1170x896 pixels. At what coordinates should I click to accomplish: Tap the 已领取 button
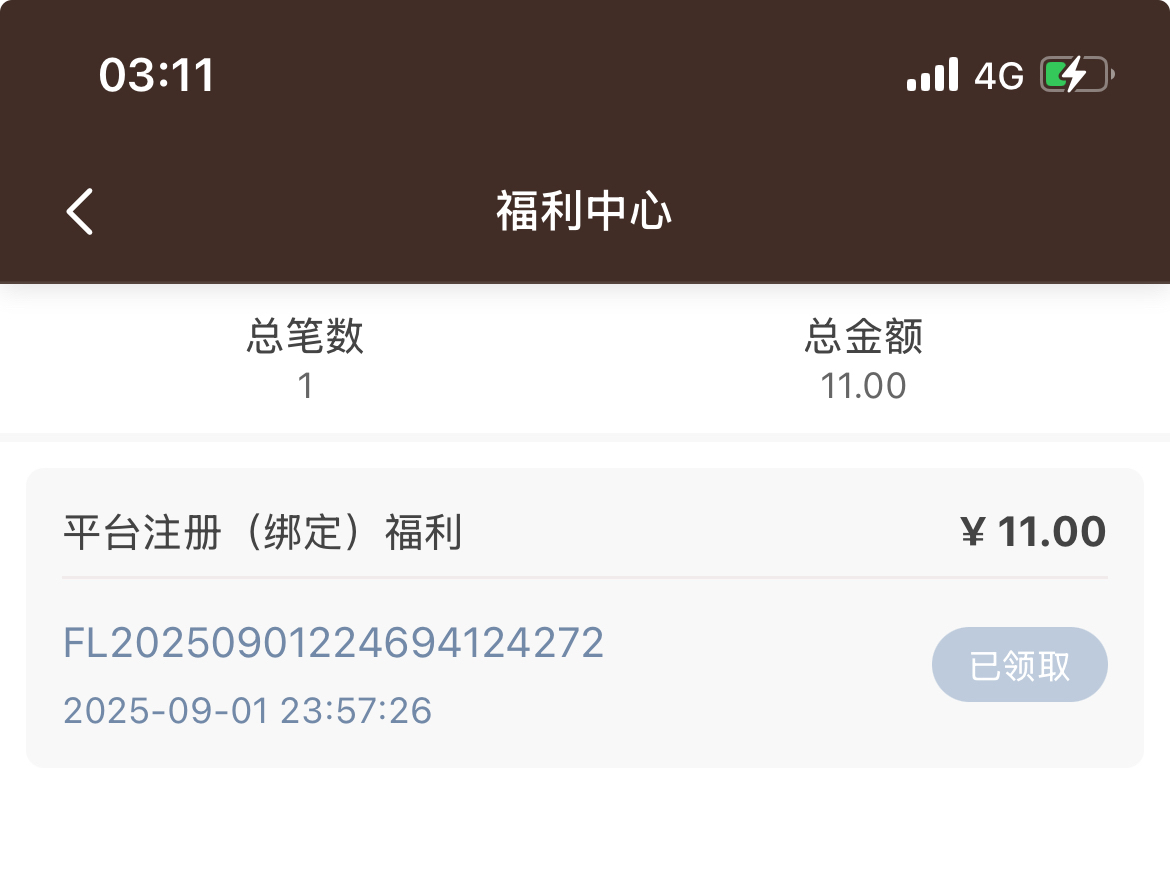pyautogui.click(x=1019, y=665)
